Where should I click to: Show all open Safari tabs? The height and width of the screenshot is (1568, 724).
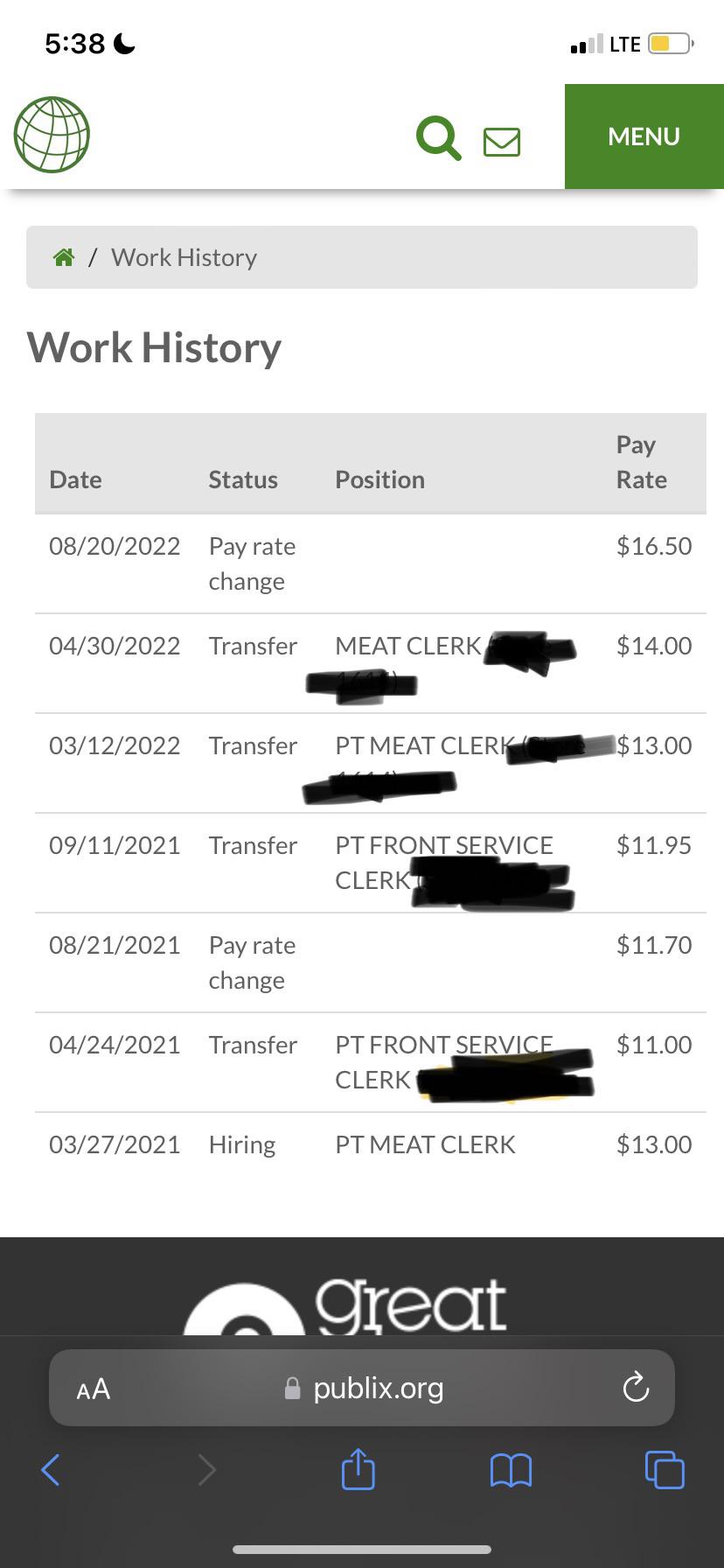[665, 1469]
